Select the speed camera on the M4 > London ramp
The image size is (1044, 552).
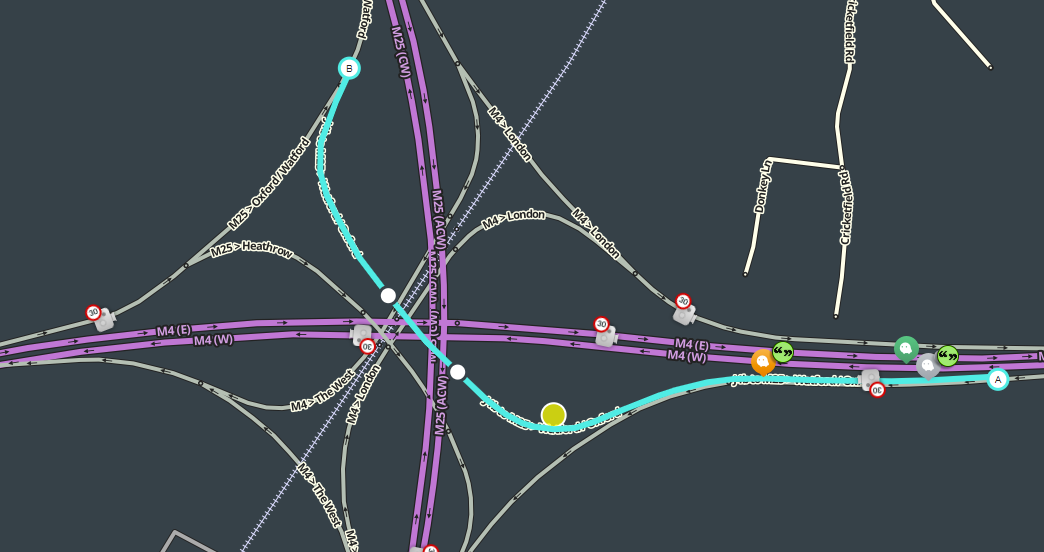tap(684, 314)
